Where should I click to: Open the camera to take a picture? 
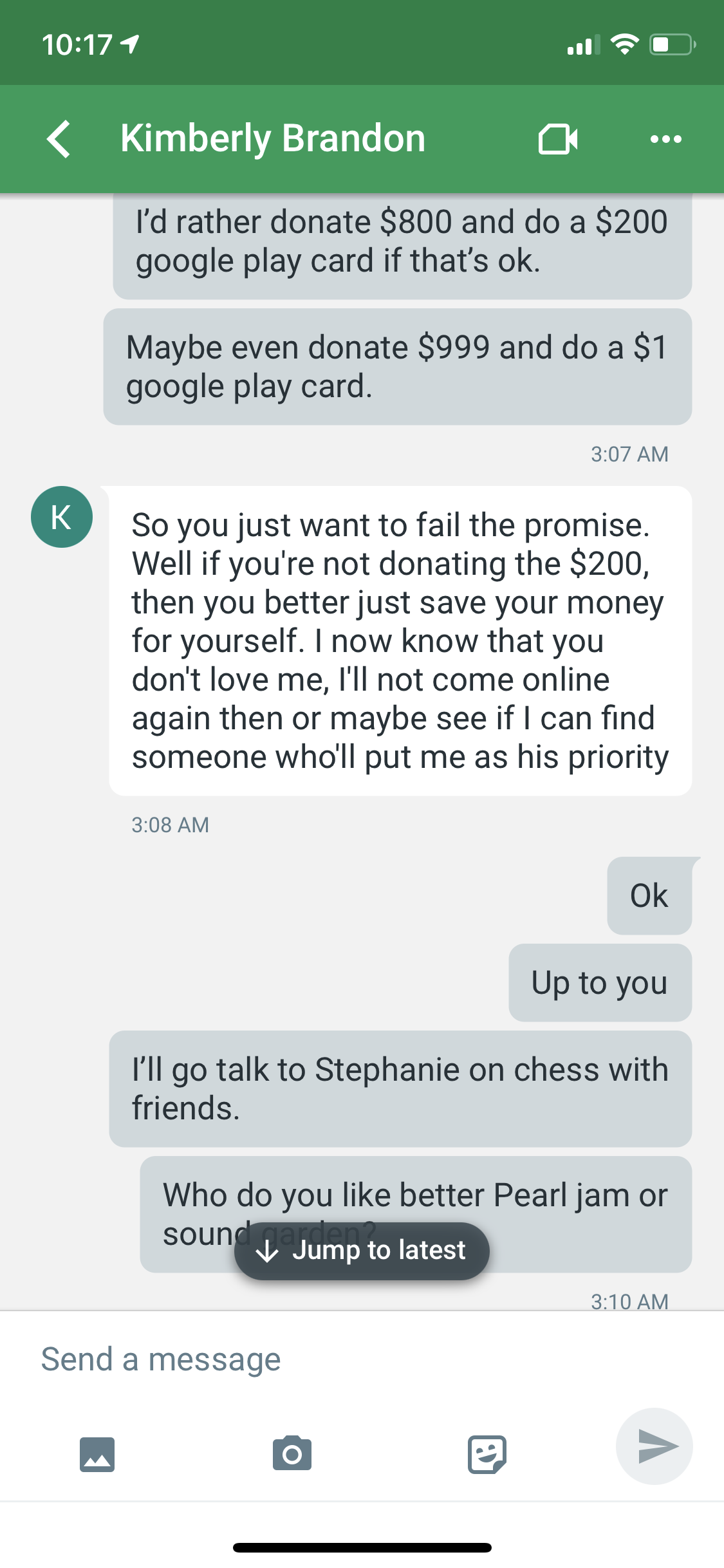pyautogui.click(x=292, y=1453)
